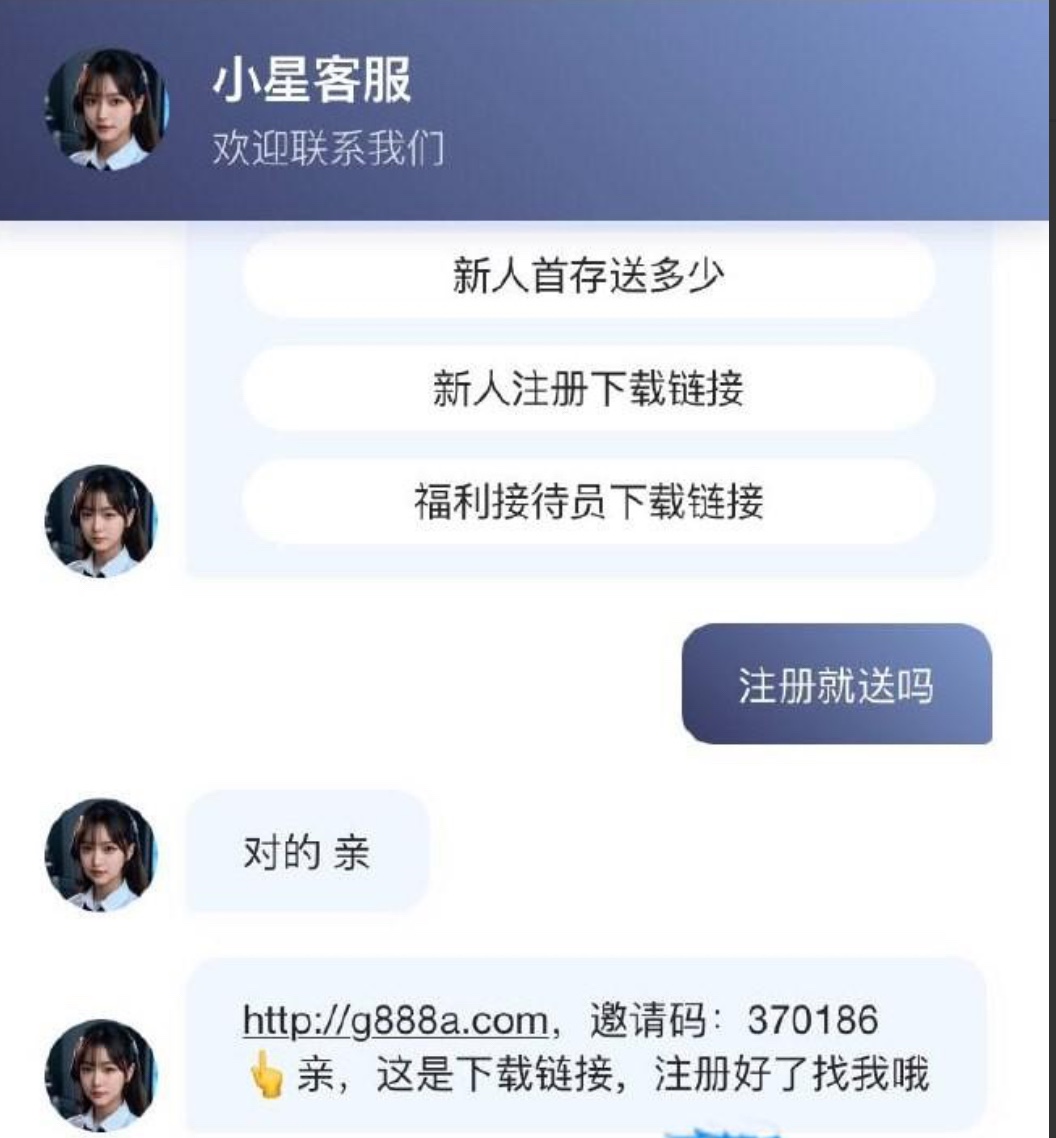Open the g888a.com download link
Screen dimensions: 1056x1138
[395, 1021]
